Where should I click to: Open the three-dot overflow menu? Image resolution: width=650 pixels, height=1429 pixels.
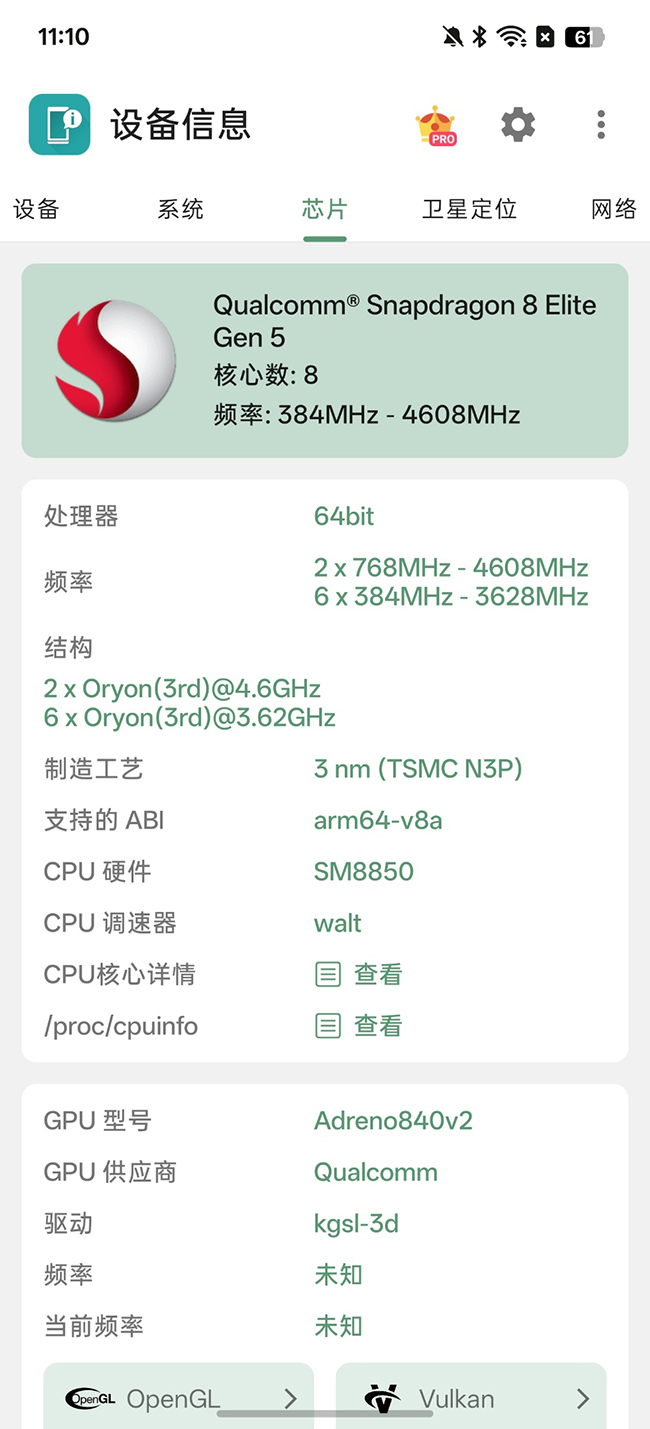[x=600, y=125]
